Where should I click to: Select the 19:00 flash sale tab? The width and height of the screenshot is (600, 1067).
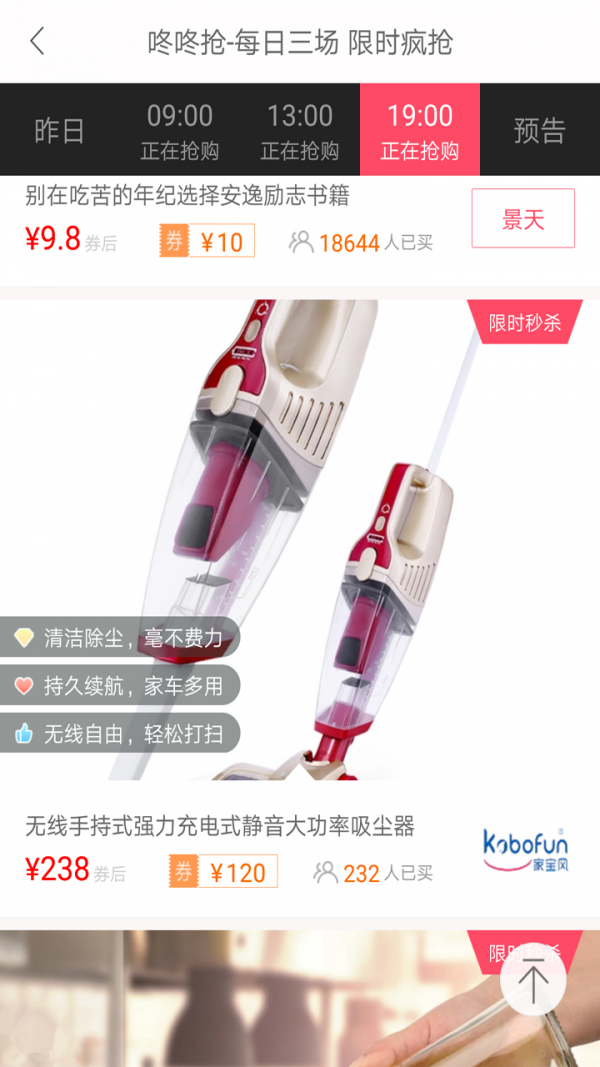click(420, 130)
